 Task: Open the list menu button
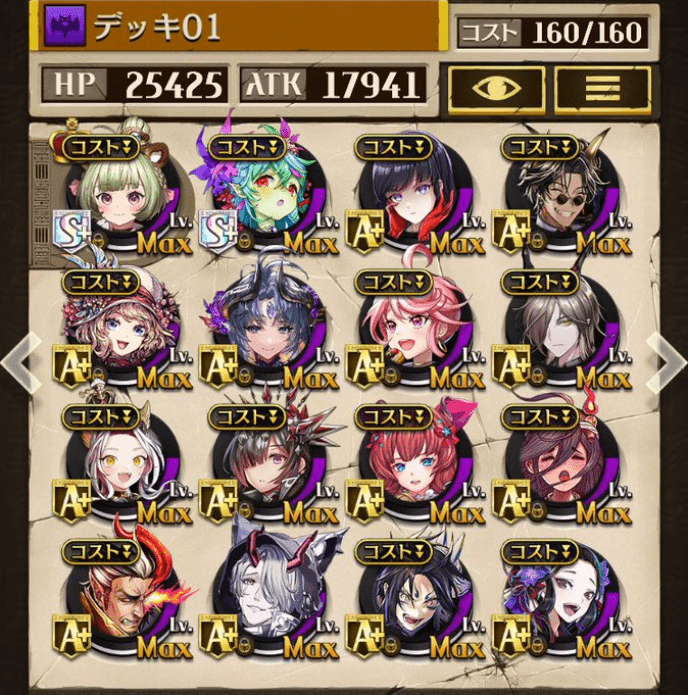tap(601, 87)
